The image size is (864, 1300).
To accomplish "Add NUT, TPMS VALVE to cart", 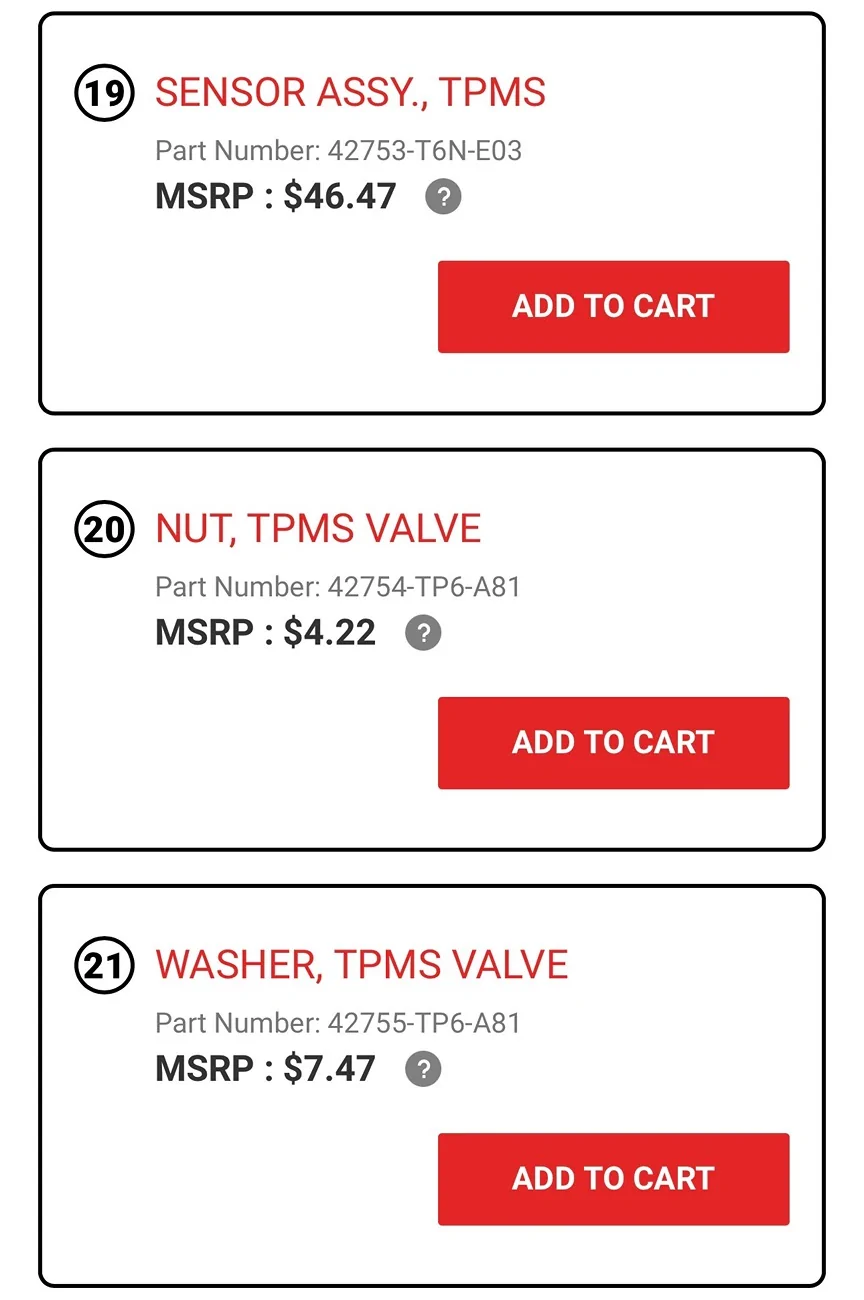I will (x=613, y=742).
